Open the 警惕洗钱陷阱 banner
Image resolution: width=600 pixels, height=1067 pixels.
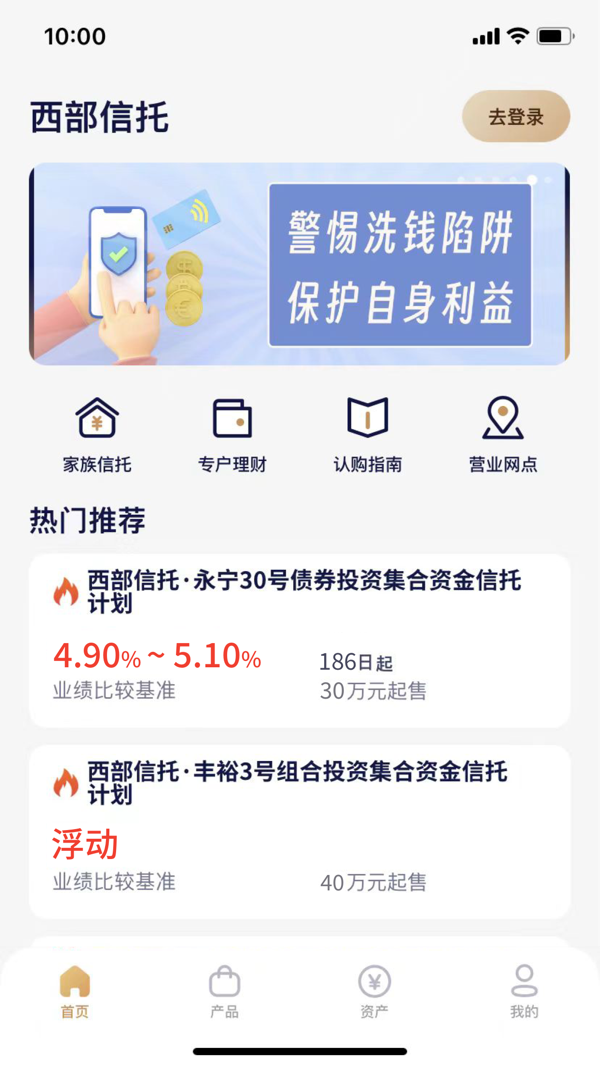pyautogui.click(x=299, y=264)
